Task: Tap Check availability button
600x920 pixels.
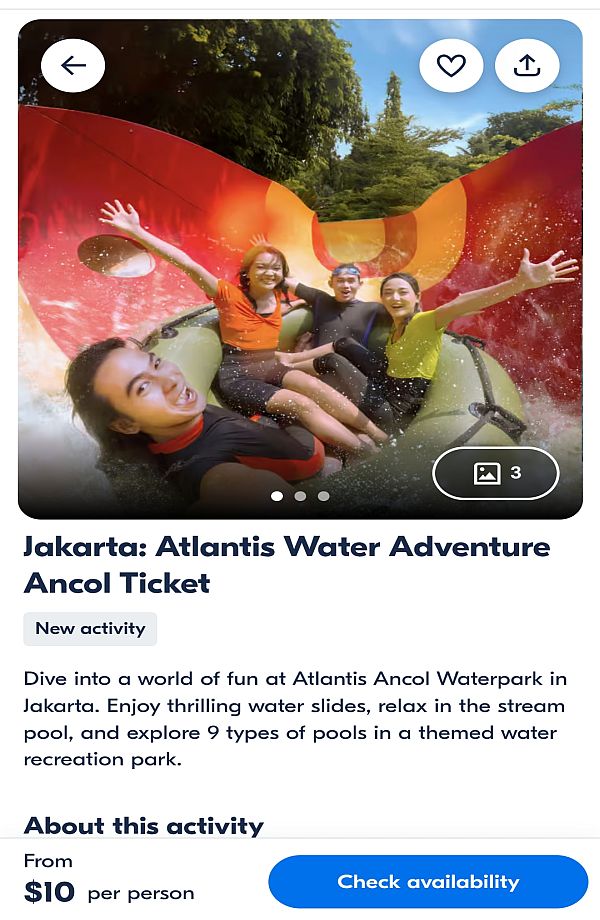Action: pos(428,881)
